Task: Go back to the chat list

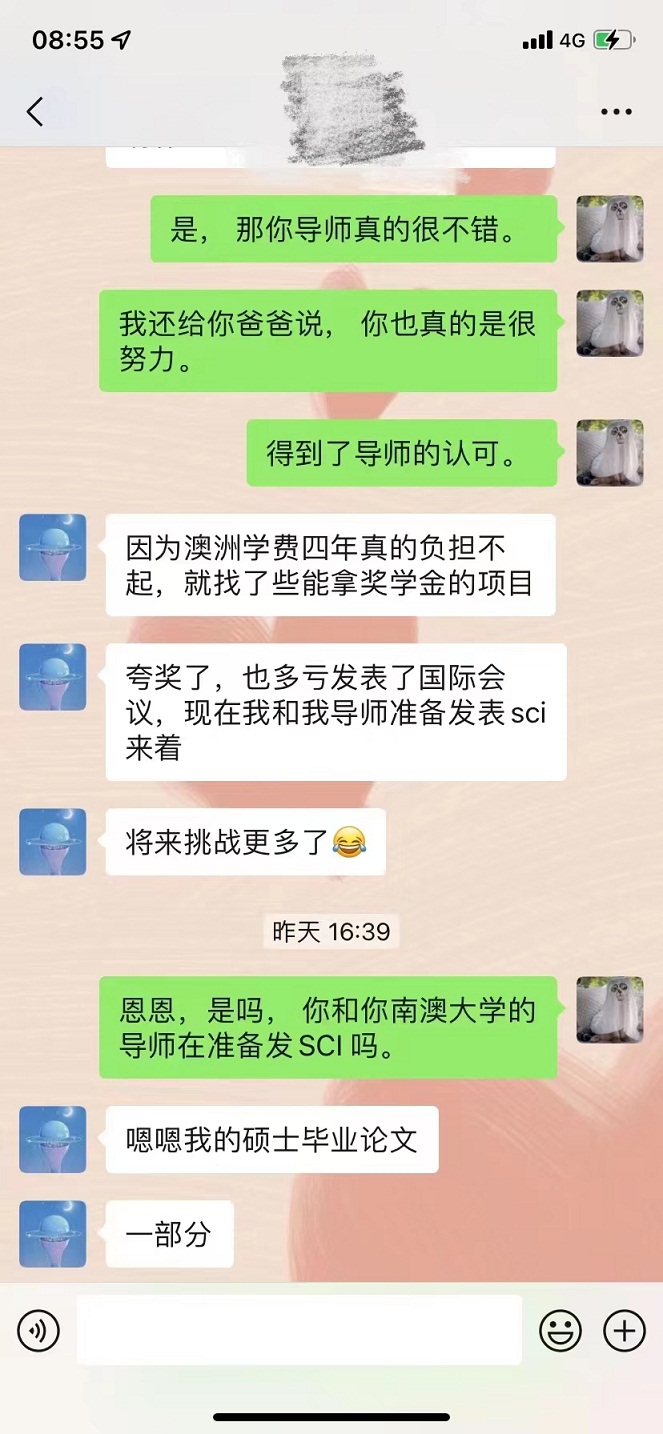Action: point(35,111)
